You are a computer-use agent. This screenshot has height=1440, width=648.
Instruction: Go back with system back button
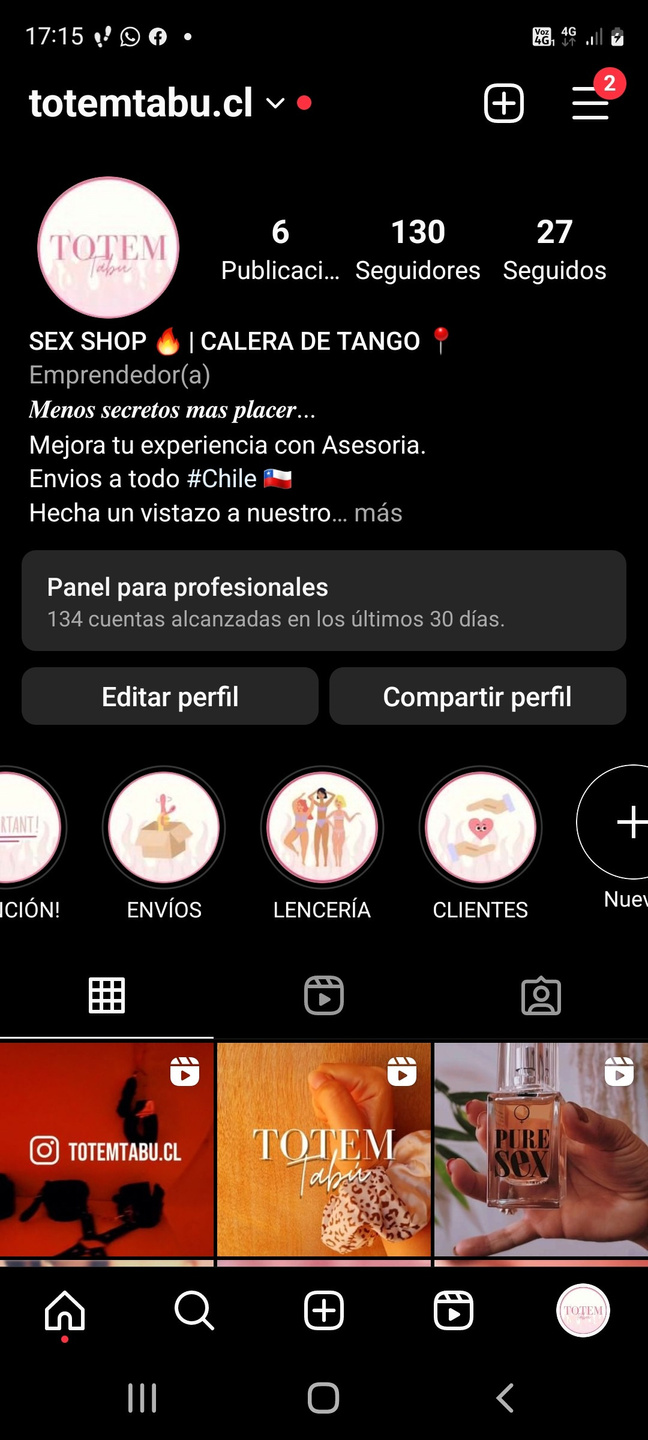point(505,1397)
